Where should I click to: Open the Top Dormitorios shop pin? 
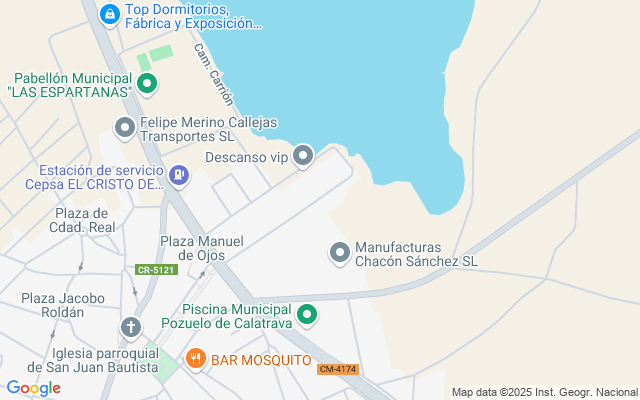pos(110,15)
